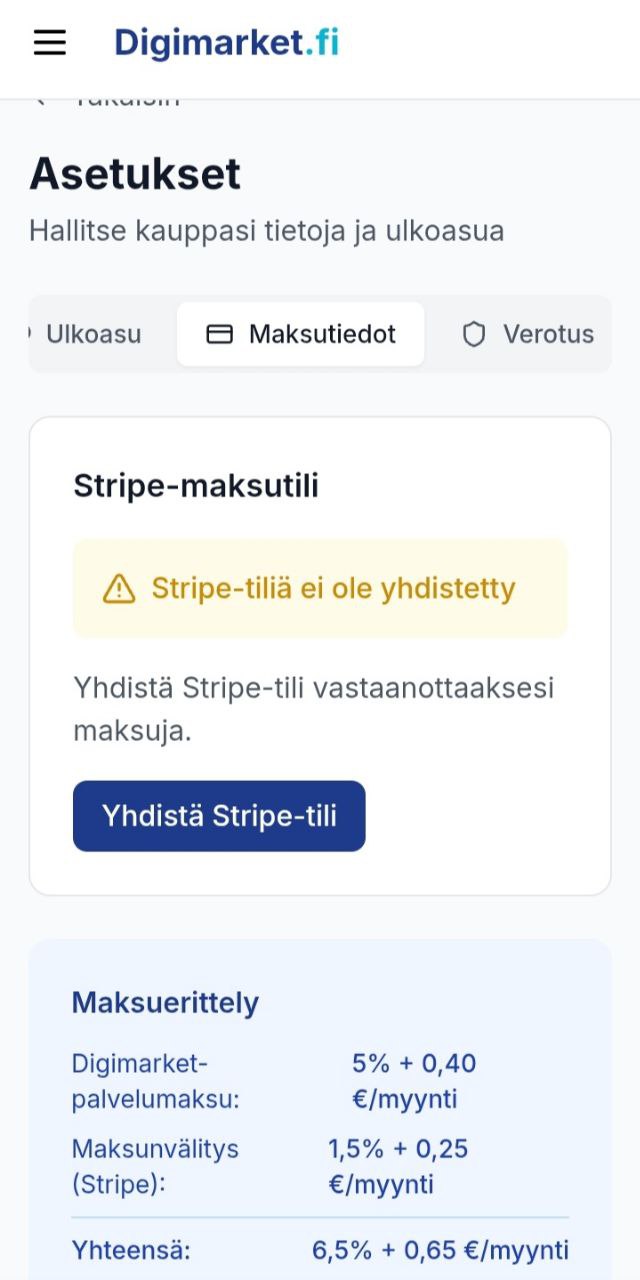Go to Digimarket.fi home via logo
The image size is (640, 1280).
click(x=226, y=43)
